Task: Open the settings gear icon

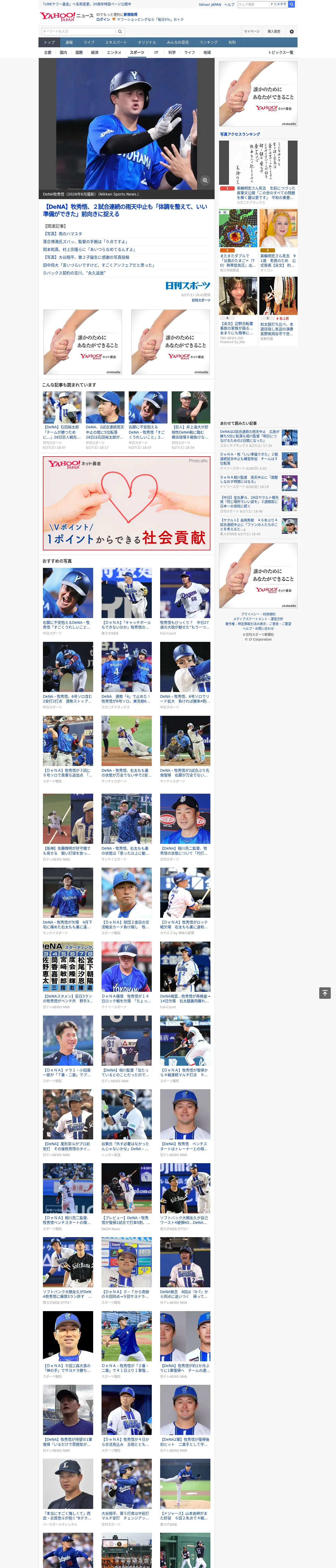Action: [292, 31]
